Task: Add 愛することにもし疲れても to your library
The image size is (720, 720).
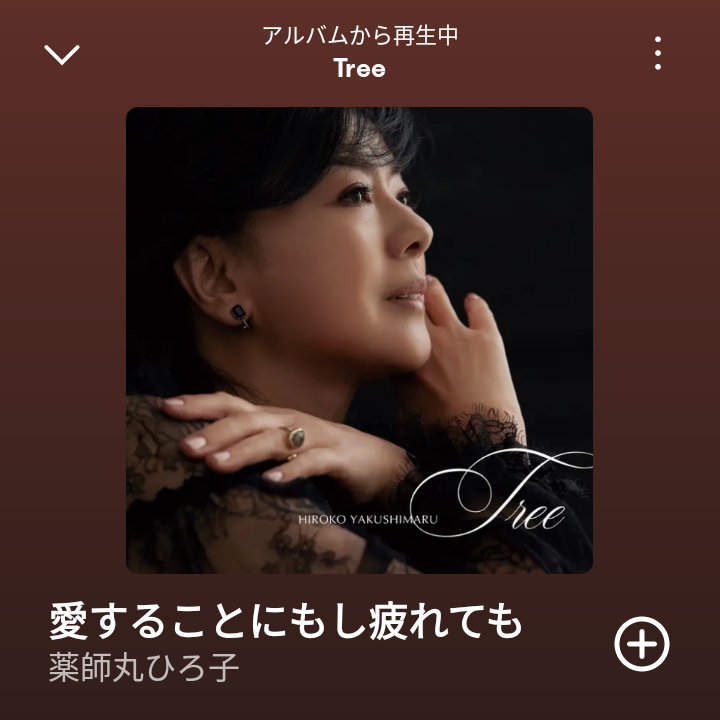Action: (641, 645)
